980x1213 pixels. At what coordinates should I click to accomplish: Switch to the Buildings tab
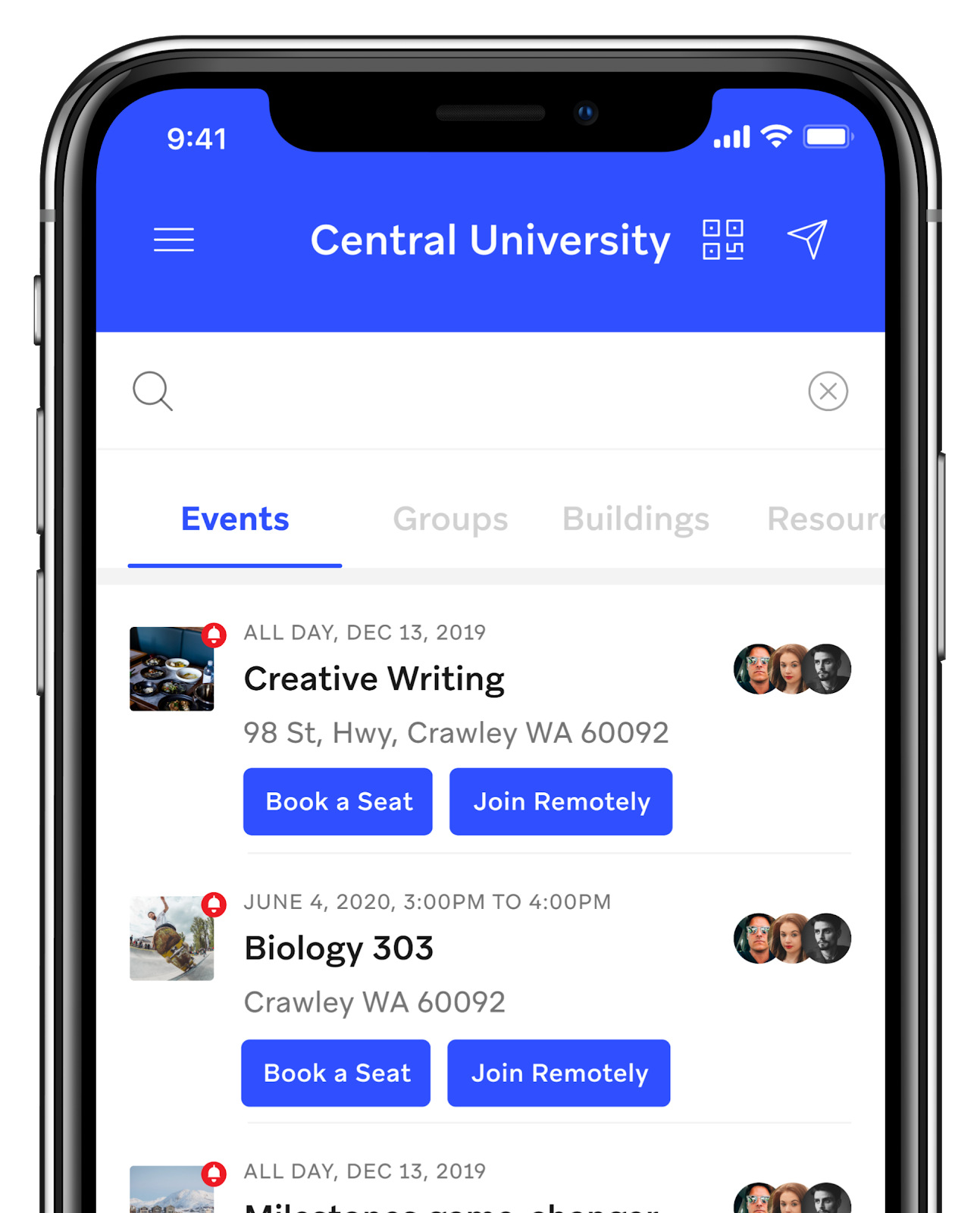click(x=635, y=519)
